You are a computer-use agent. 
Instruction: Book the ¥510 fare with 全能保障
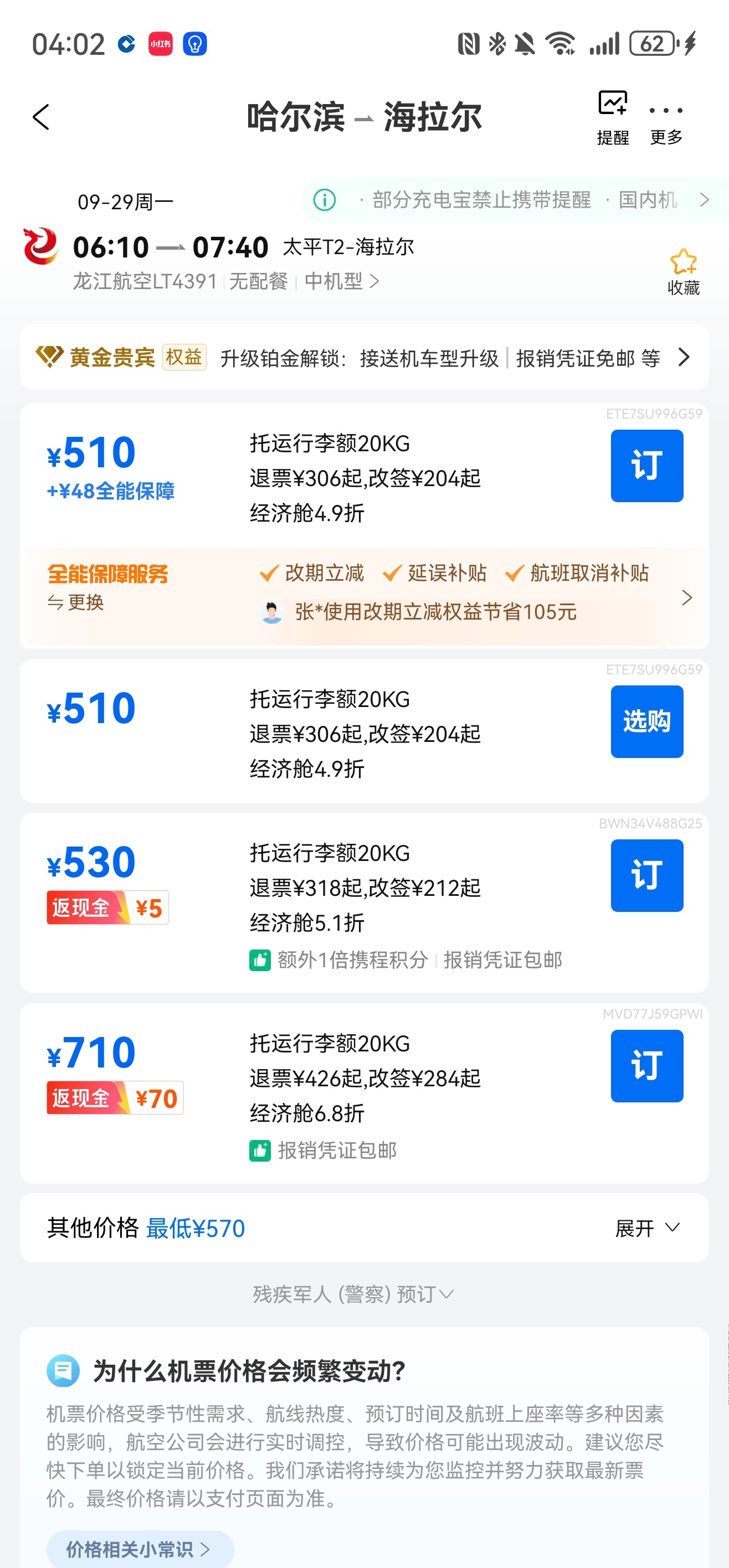pos(646,466)
